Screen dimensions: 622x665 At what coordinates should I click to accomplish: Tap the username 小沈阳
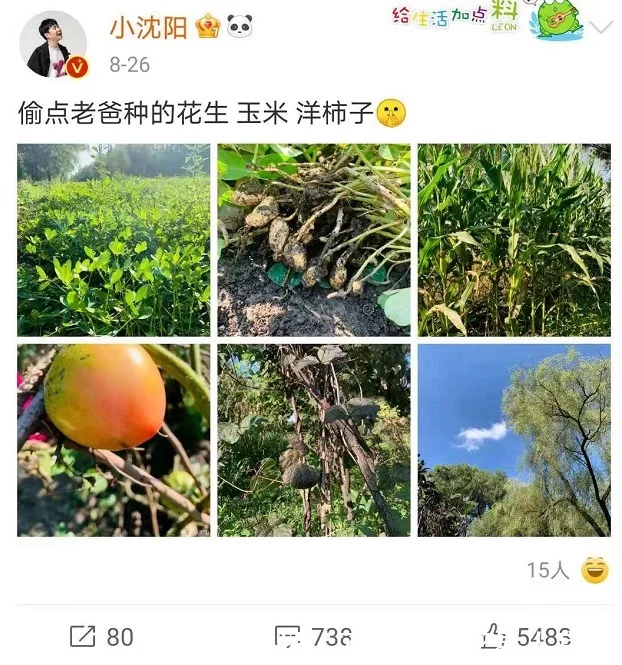148,27
